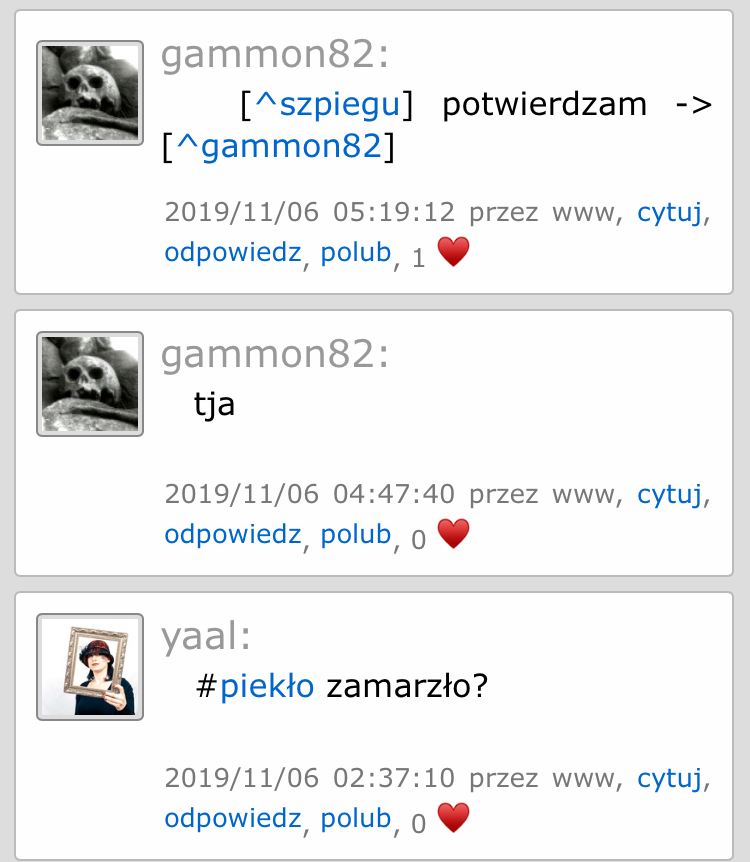Open the #piekło hashtag link

click(x=267, y=686)
